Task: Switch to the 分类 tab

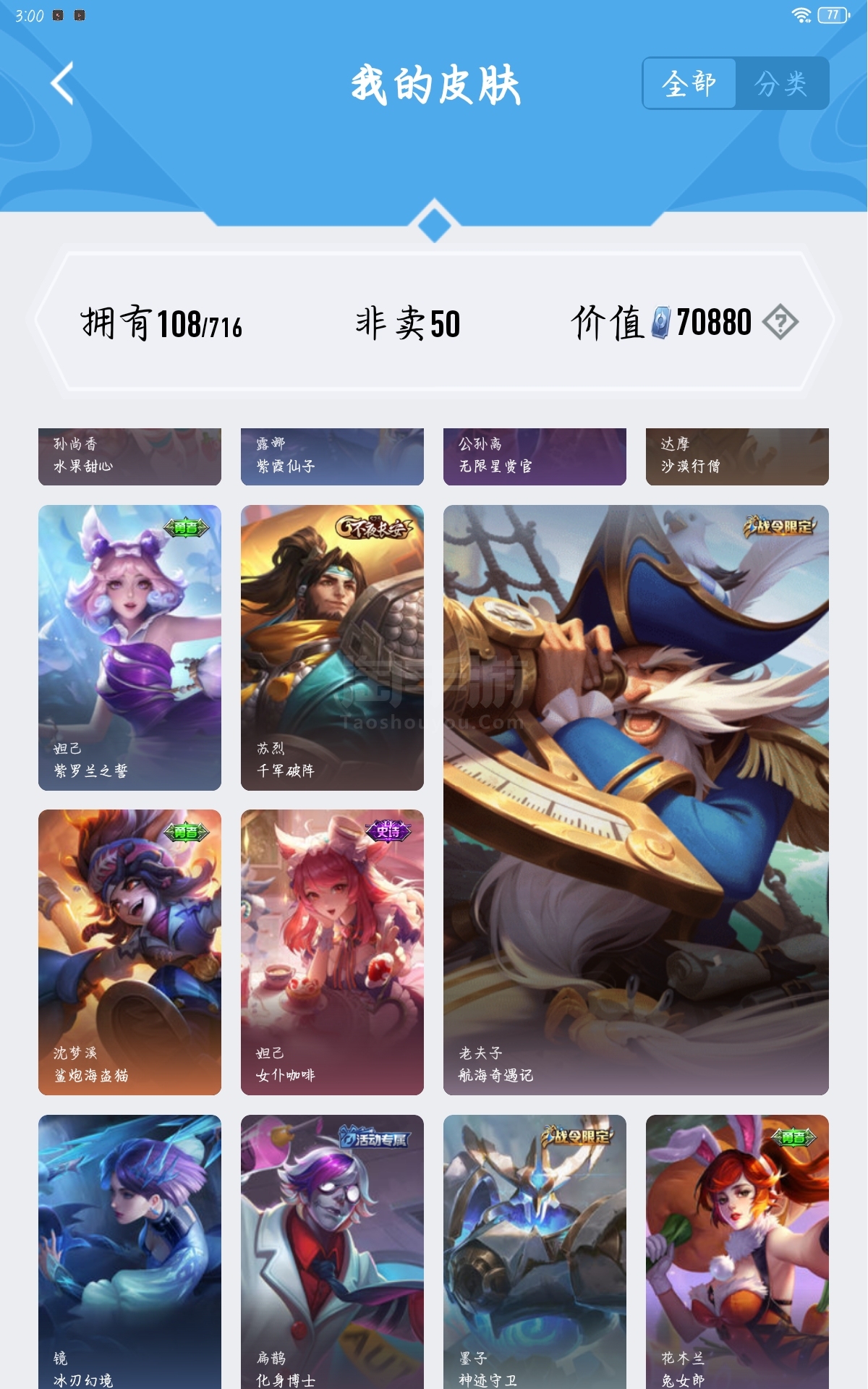Action: (x=781, y=83)
